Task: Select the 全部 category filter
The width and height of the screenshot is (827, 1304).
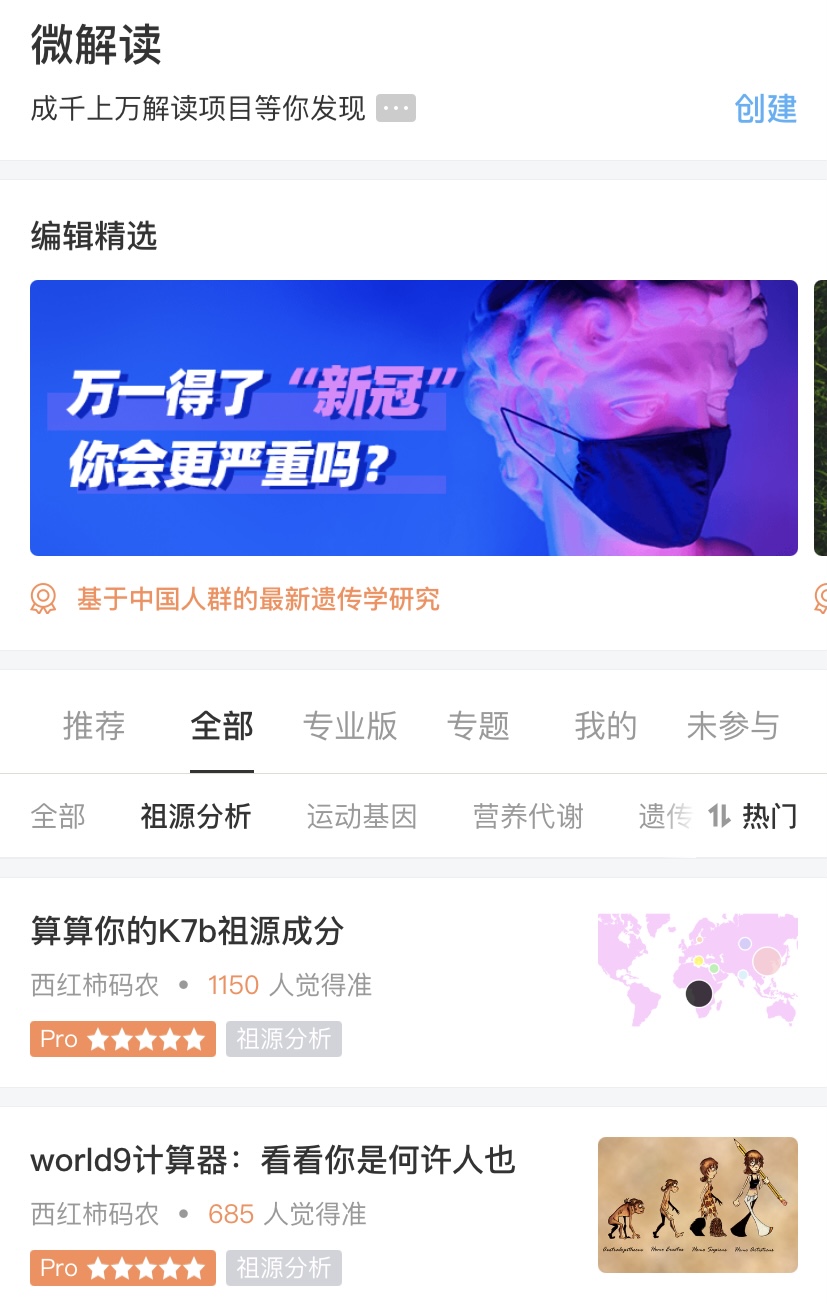Action: (x=58, y=816)
